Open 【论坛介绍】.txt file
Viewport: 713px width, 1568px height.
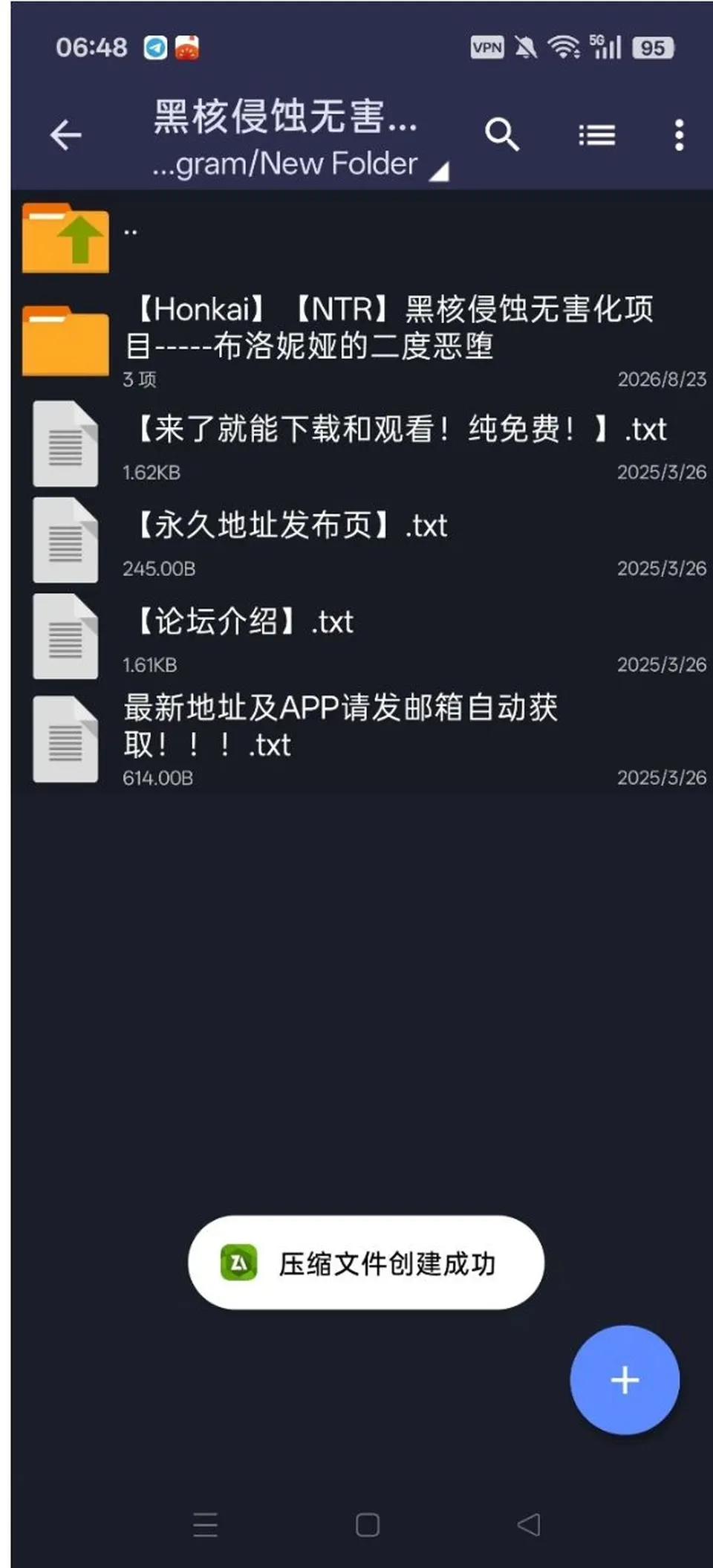[362, 637]
